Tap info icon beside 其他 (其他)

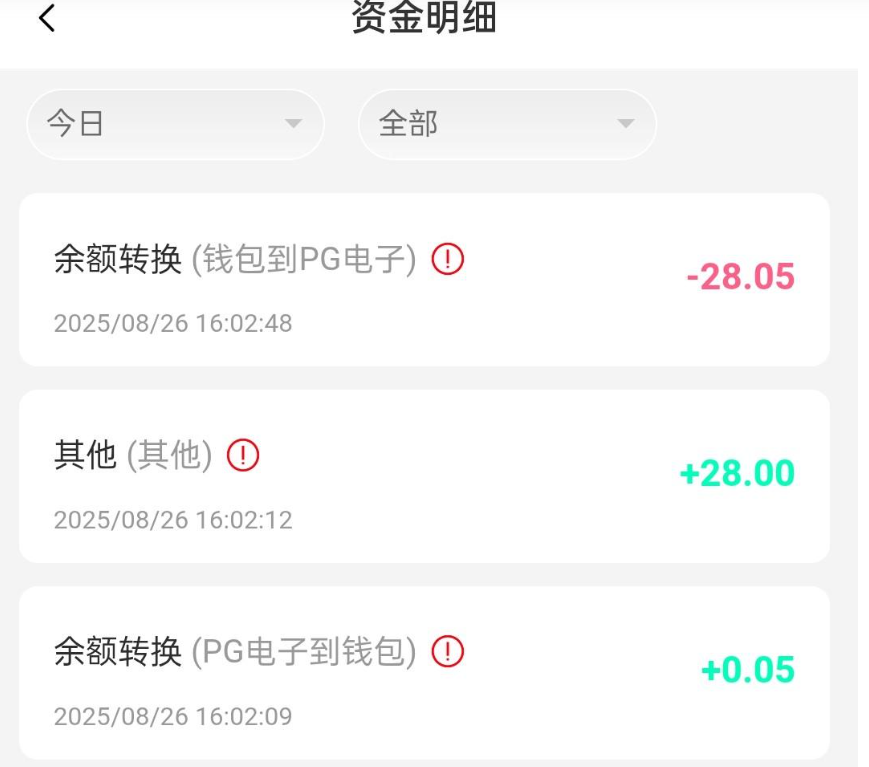[243, 456]
